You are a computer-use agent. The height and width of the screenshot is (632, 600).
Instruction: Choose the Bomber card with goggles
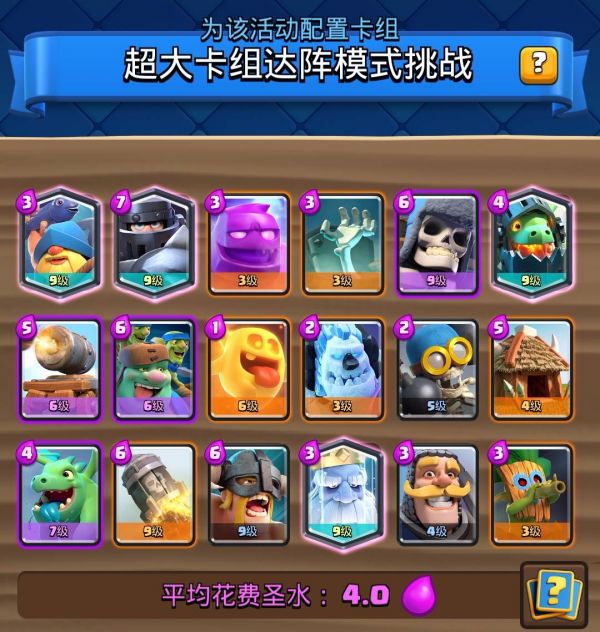438,368
